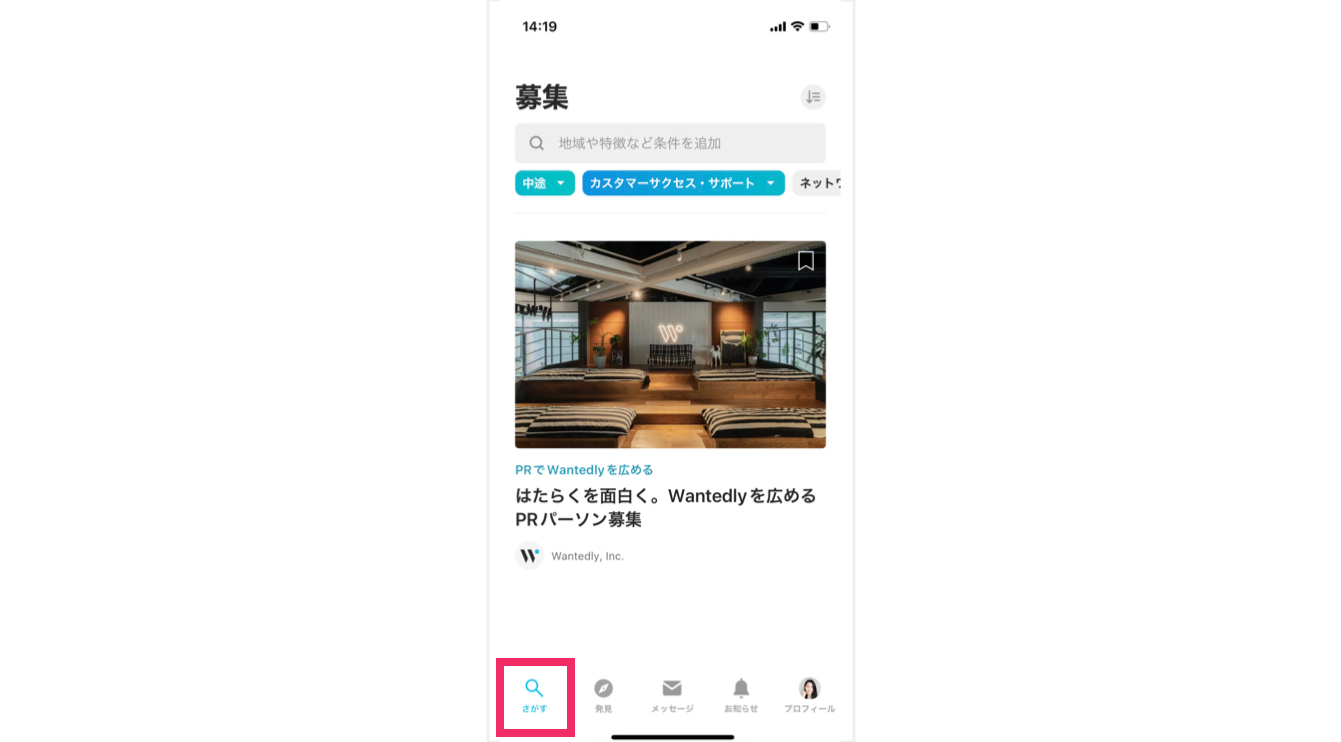Tap the search conditions field
The width and height of the screenshot is (1341, 742).
point(670,143)
